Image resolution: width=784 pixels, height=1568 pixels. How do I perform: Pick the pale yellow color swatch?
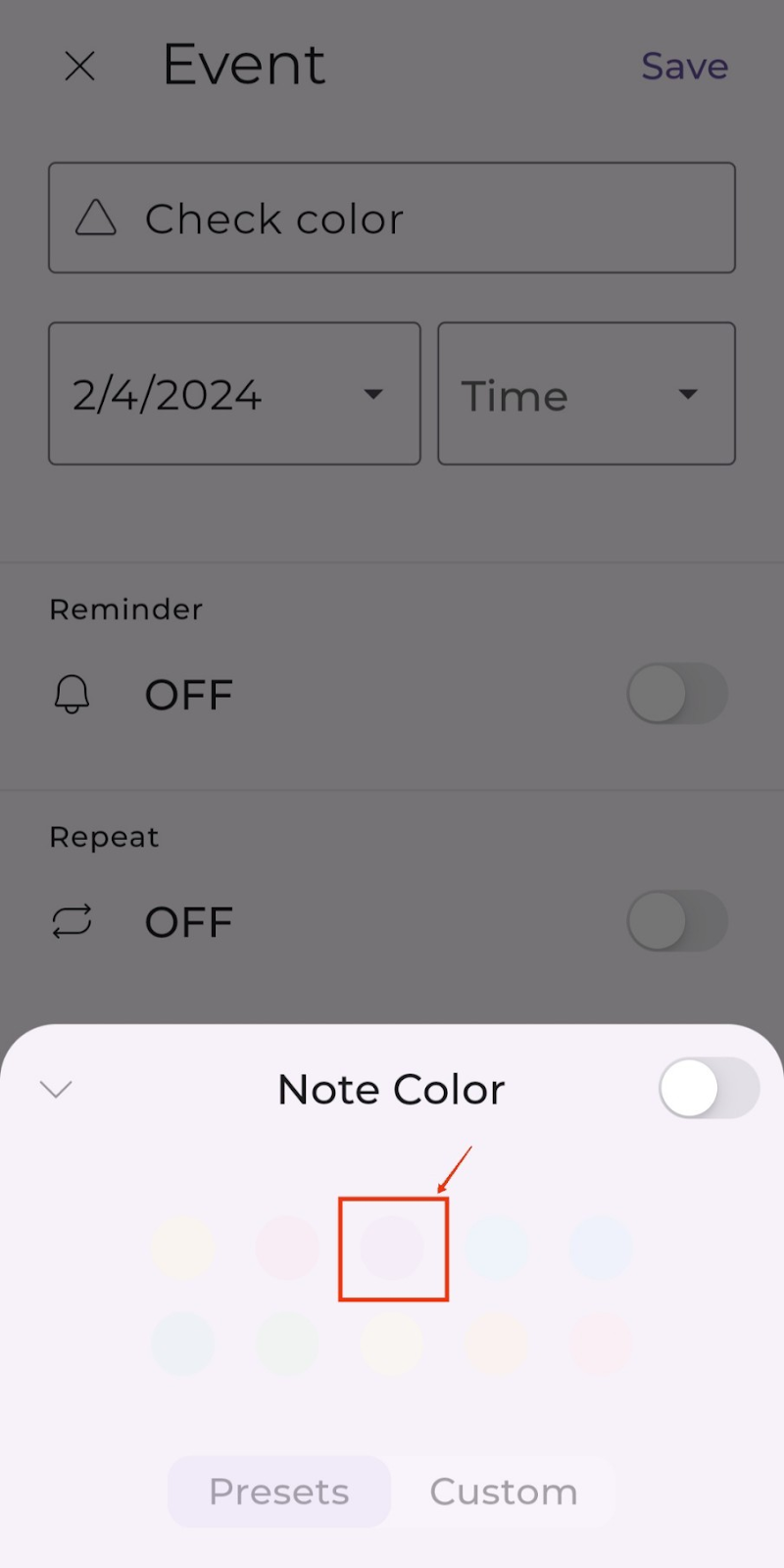coord(182,1249)
